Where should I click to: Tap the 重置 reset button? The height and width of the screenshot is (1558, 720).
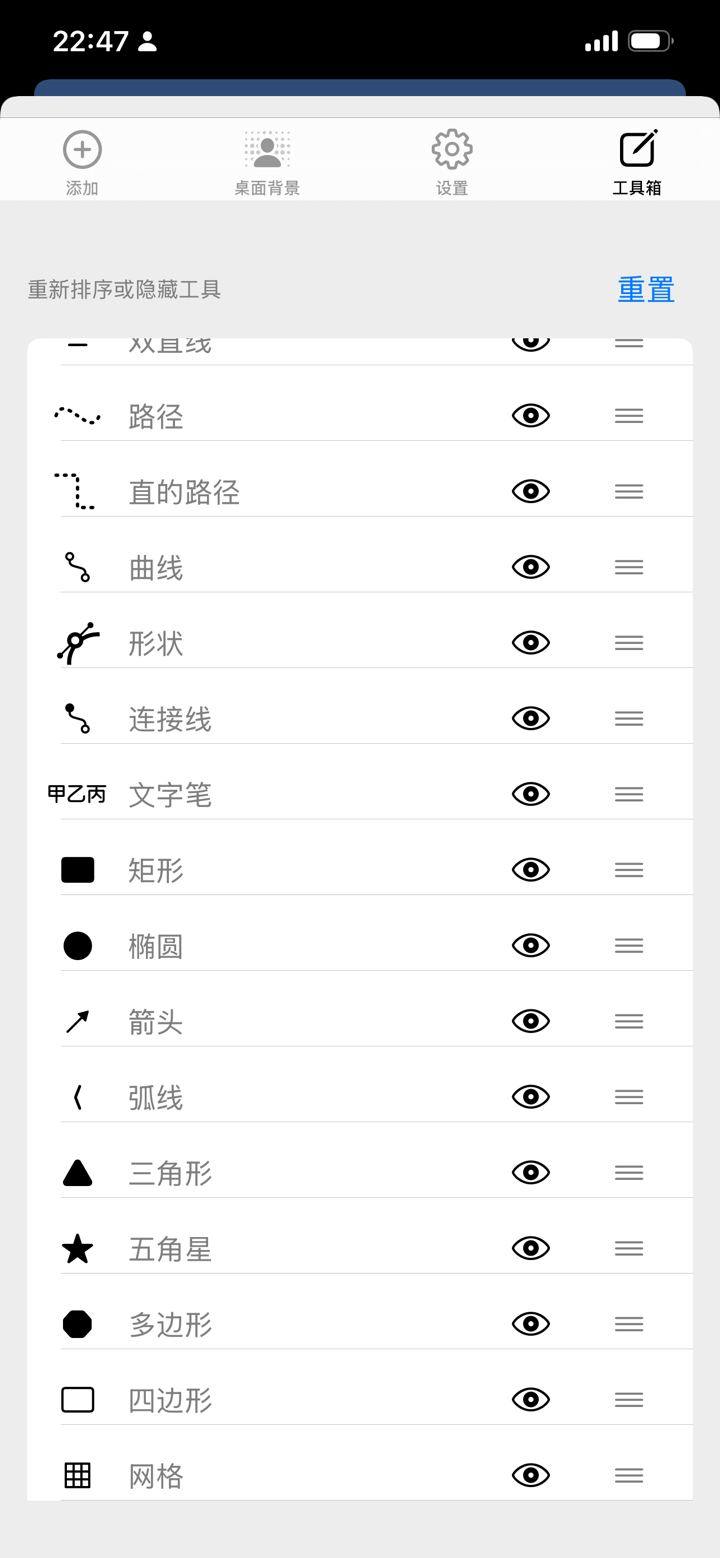645,288
